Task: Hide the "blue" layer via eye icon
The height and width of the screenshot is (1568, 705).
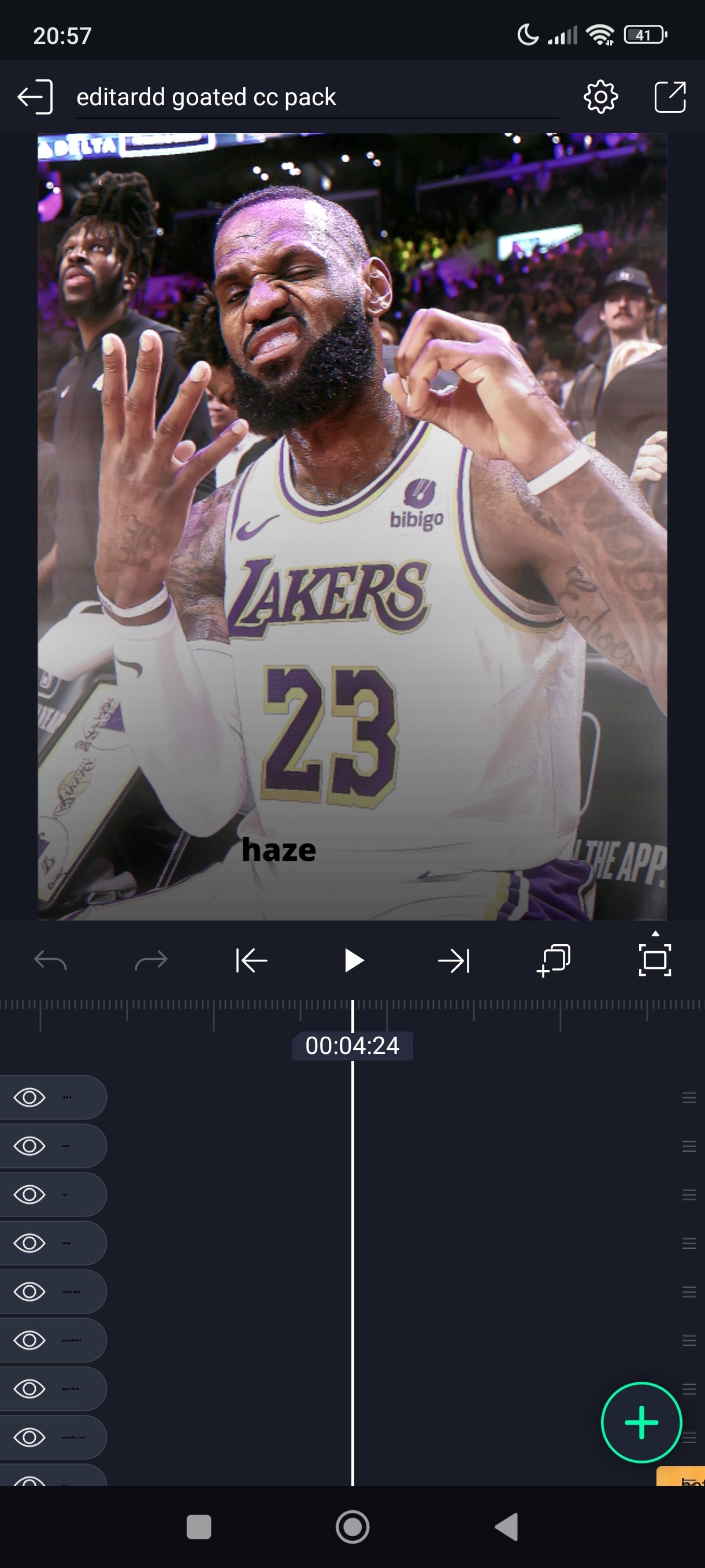Action: (30, 1146)
